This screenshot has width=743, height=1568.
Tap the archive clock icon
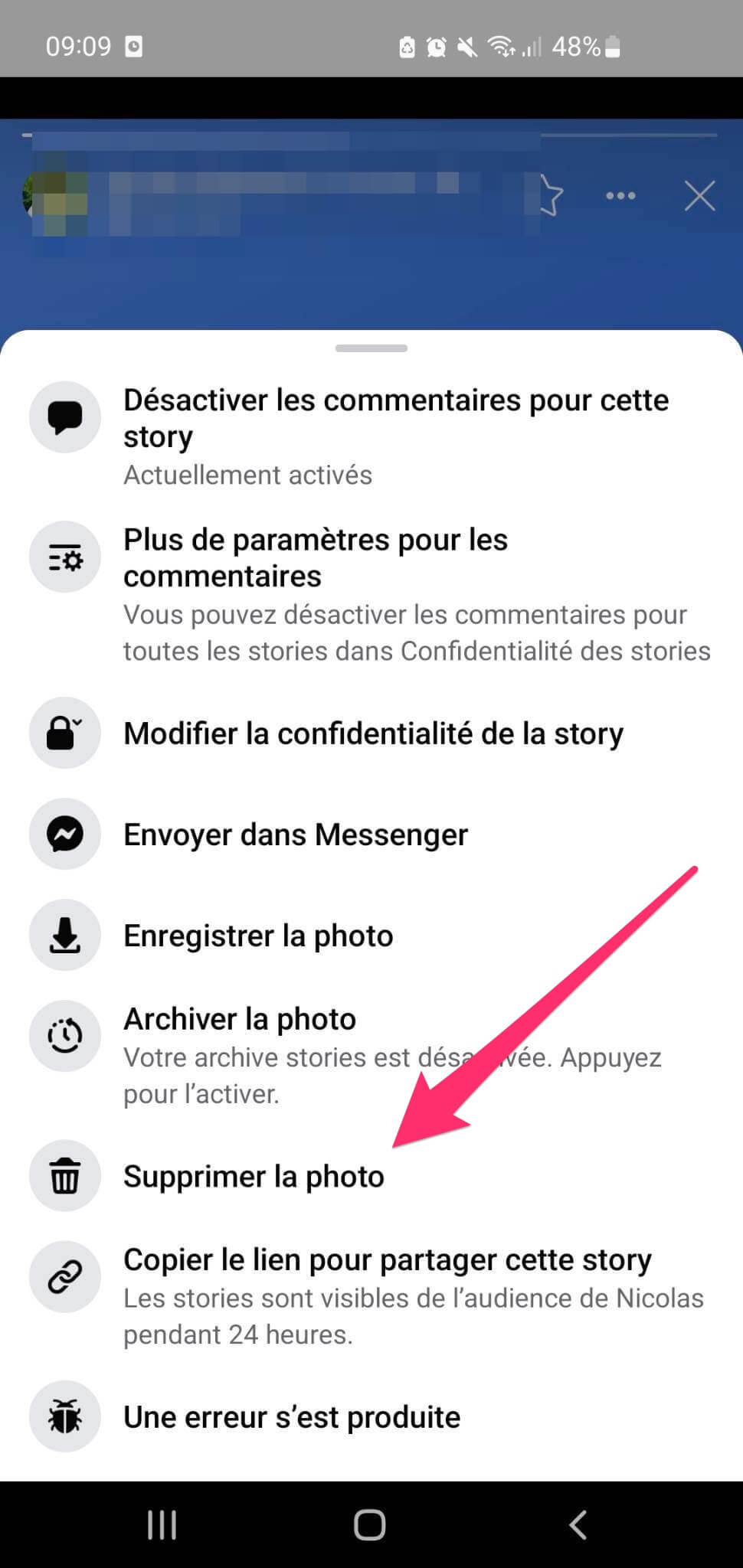click(64, 1035)
